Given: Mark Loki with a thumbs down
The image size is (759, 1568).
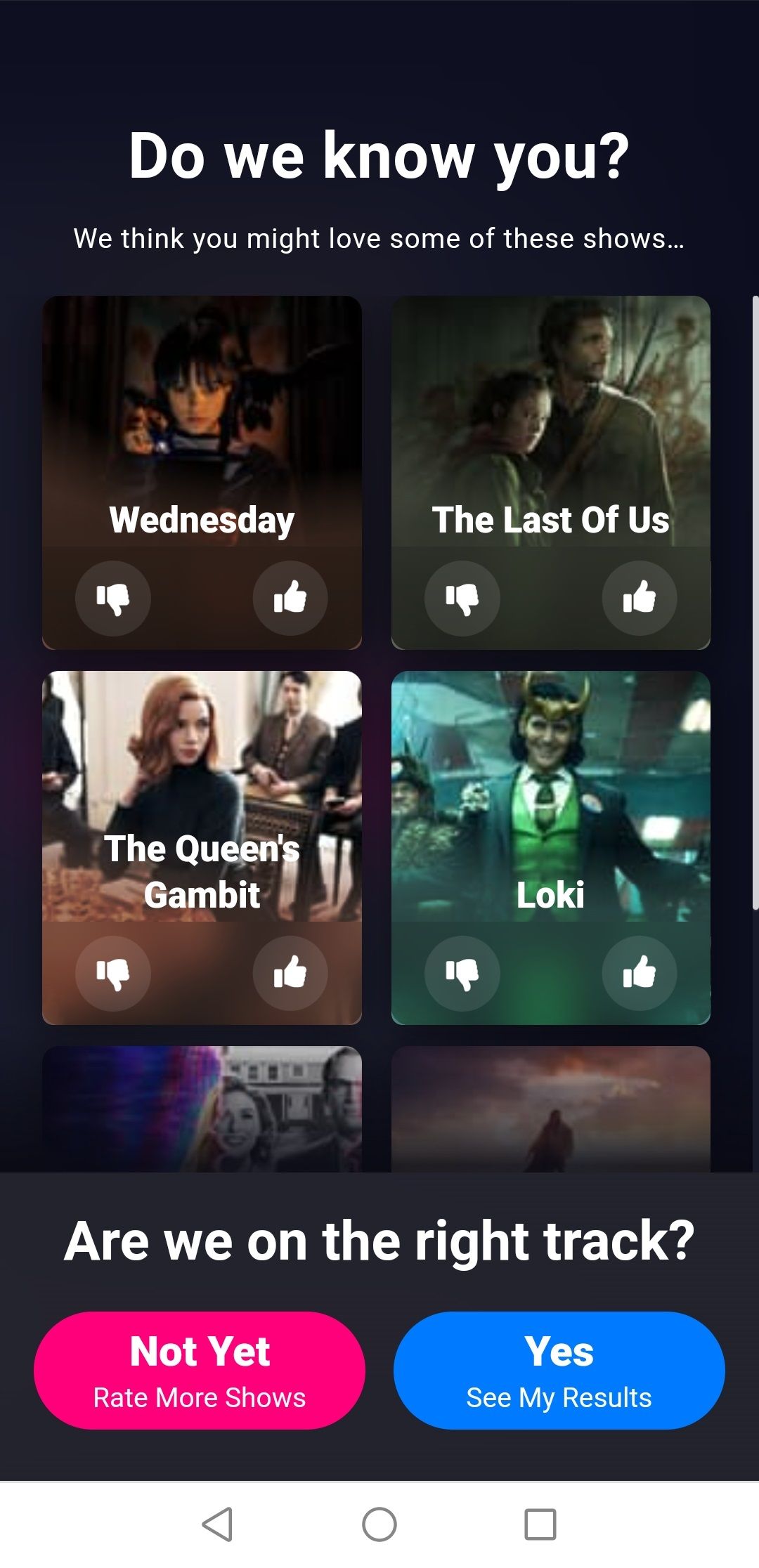Looking at the screenshot, I should 462,973.
